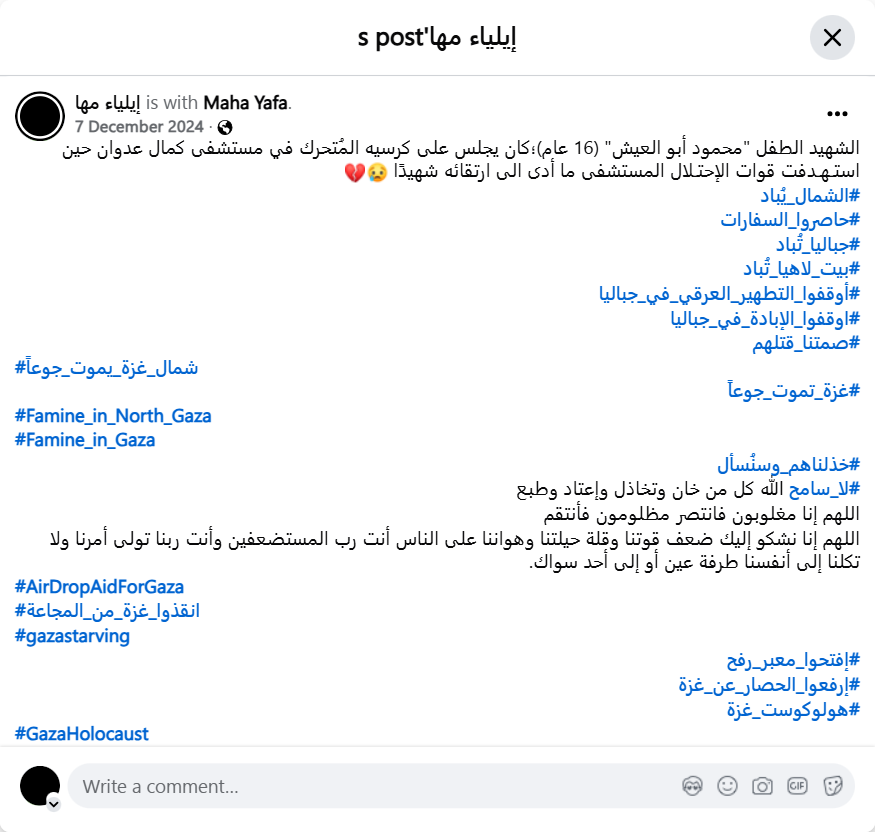The height and width of the screenshot is (832, 875).
Task: Open the #GazaHolocaust hashtag
Action: tap(82, 734)
